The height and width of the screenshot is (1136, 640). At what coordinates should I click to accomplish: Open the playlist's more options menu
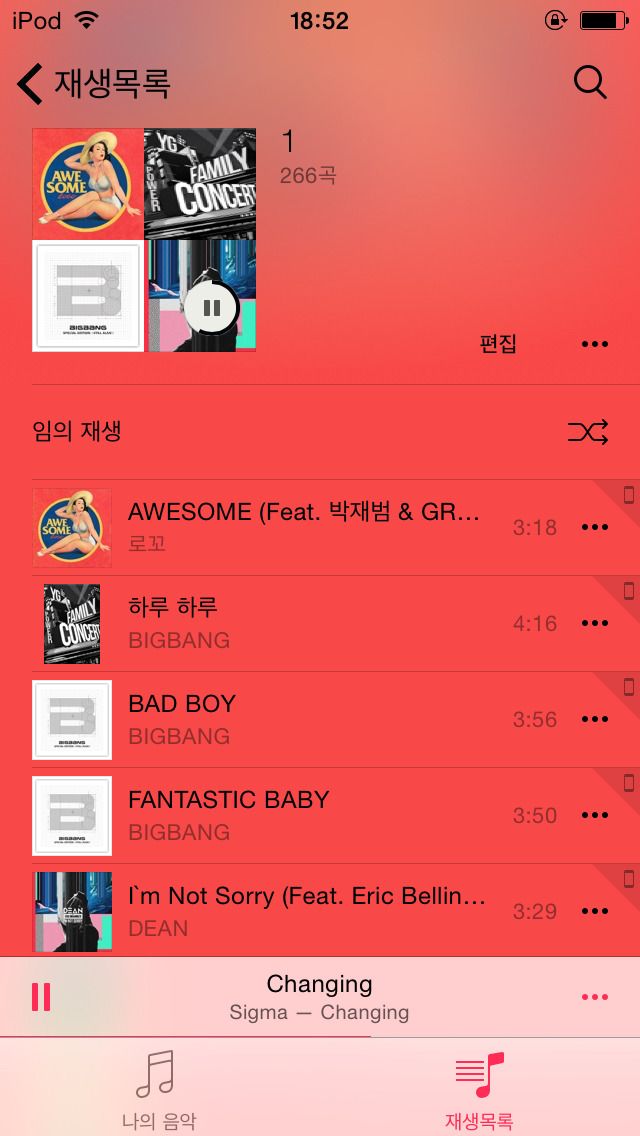click(x=595, y=343)
